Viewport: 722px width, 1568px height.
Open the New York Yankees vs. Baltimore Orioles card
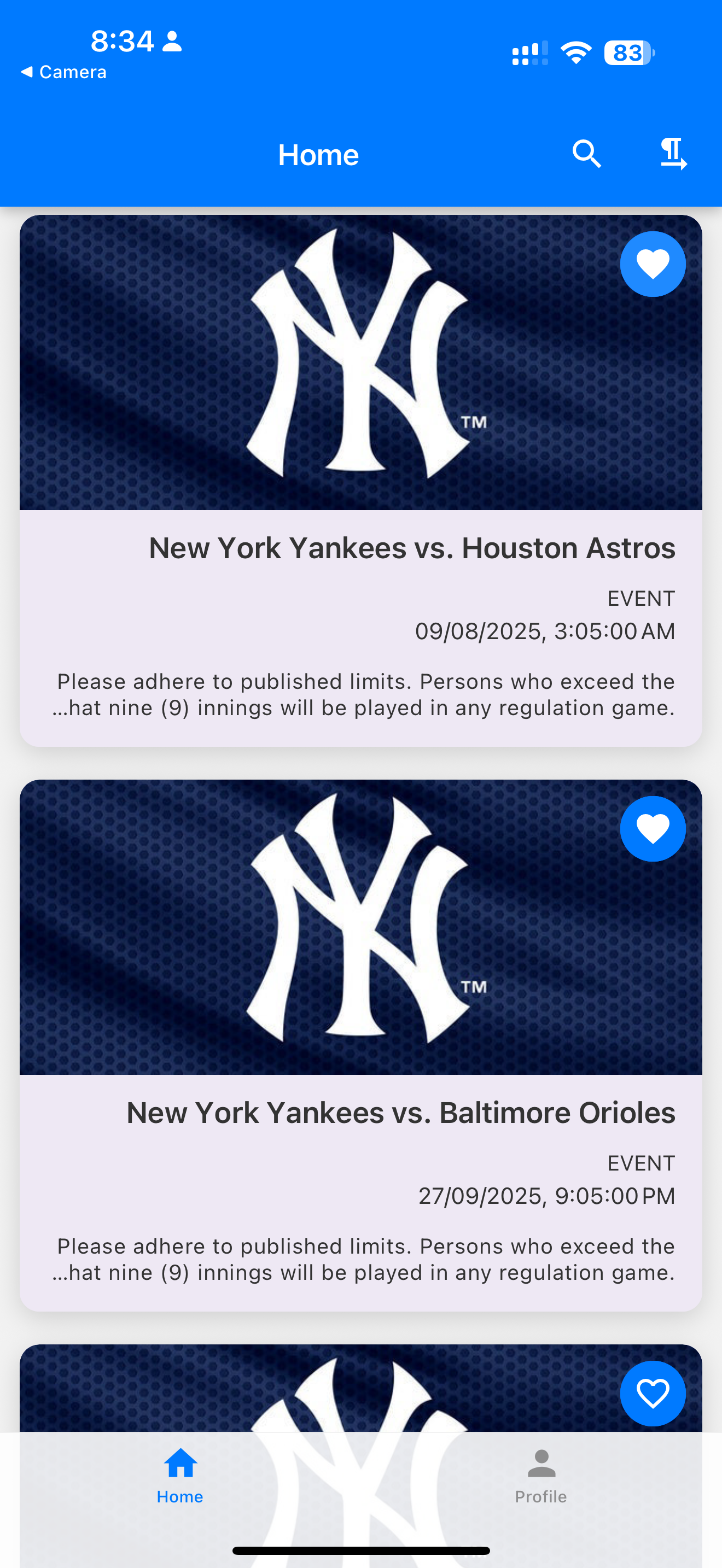pos(361,1045)
